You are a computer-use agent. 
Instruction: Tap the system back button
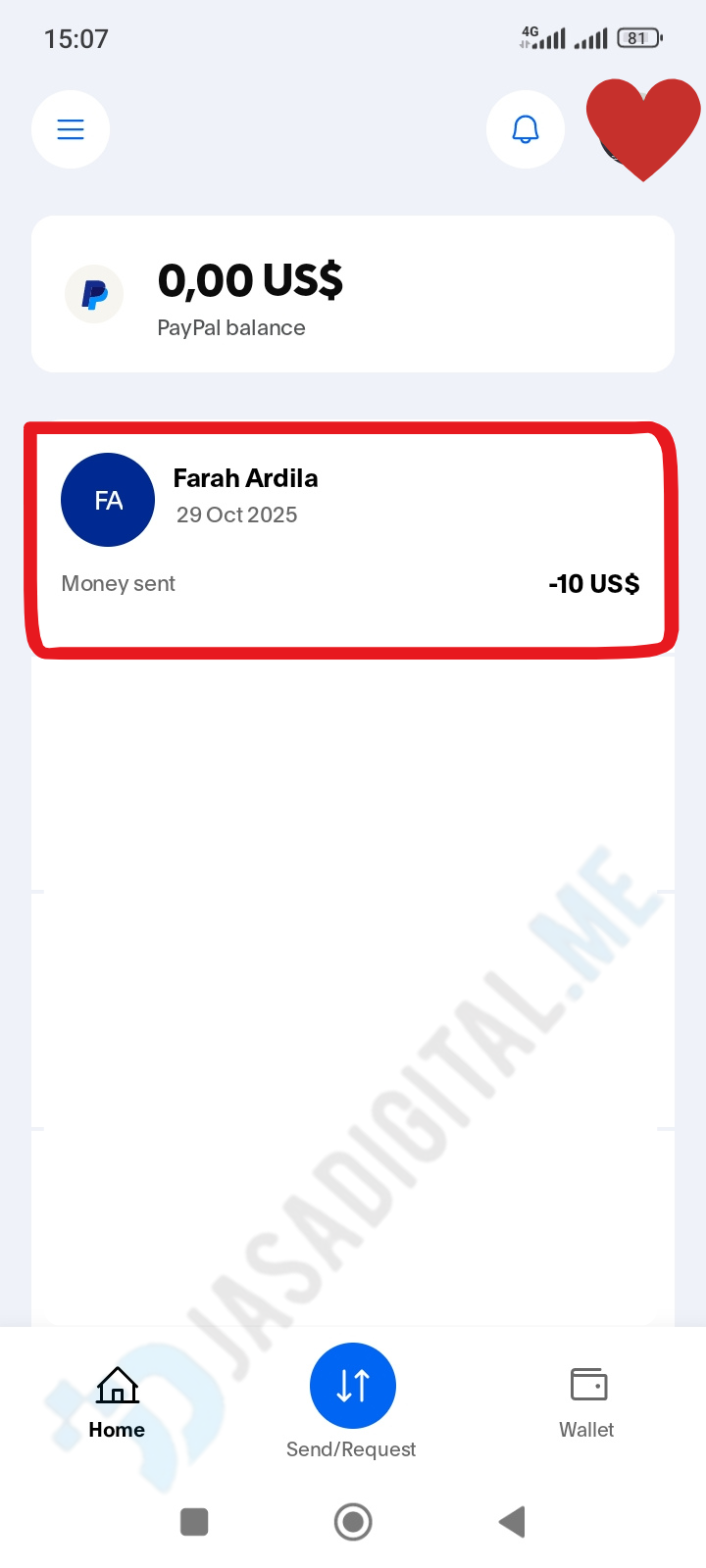pyautogui.click(x=512, y=1522)
